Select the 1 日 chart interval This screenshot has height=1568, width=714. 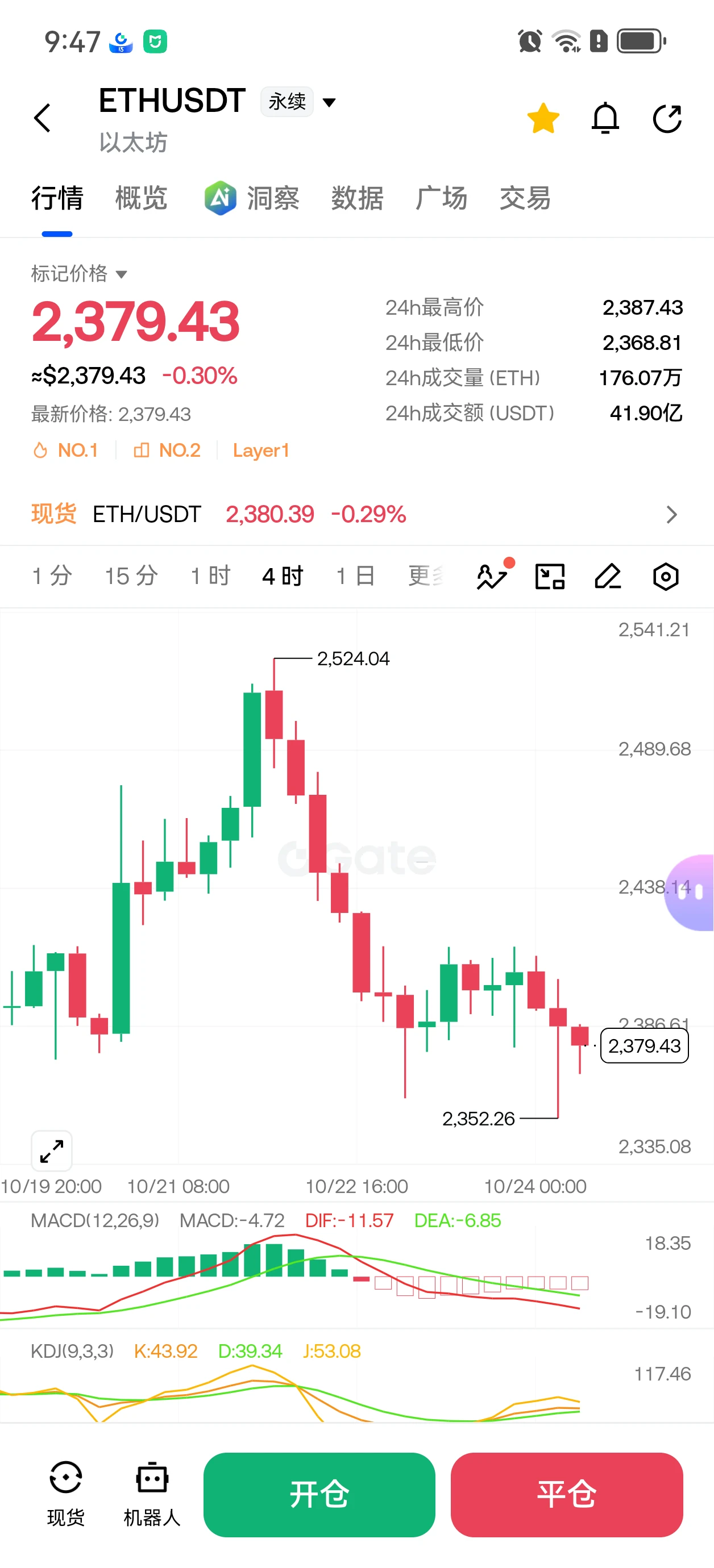click(356, 576)
